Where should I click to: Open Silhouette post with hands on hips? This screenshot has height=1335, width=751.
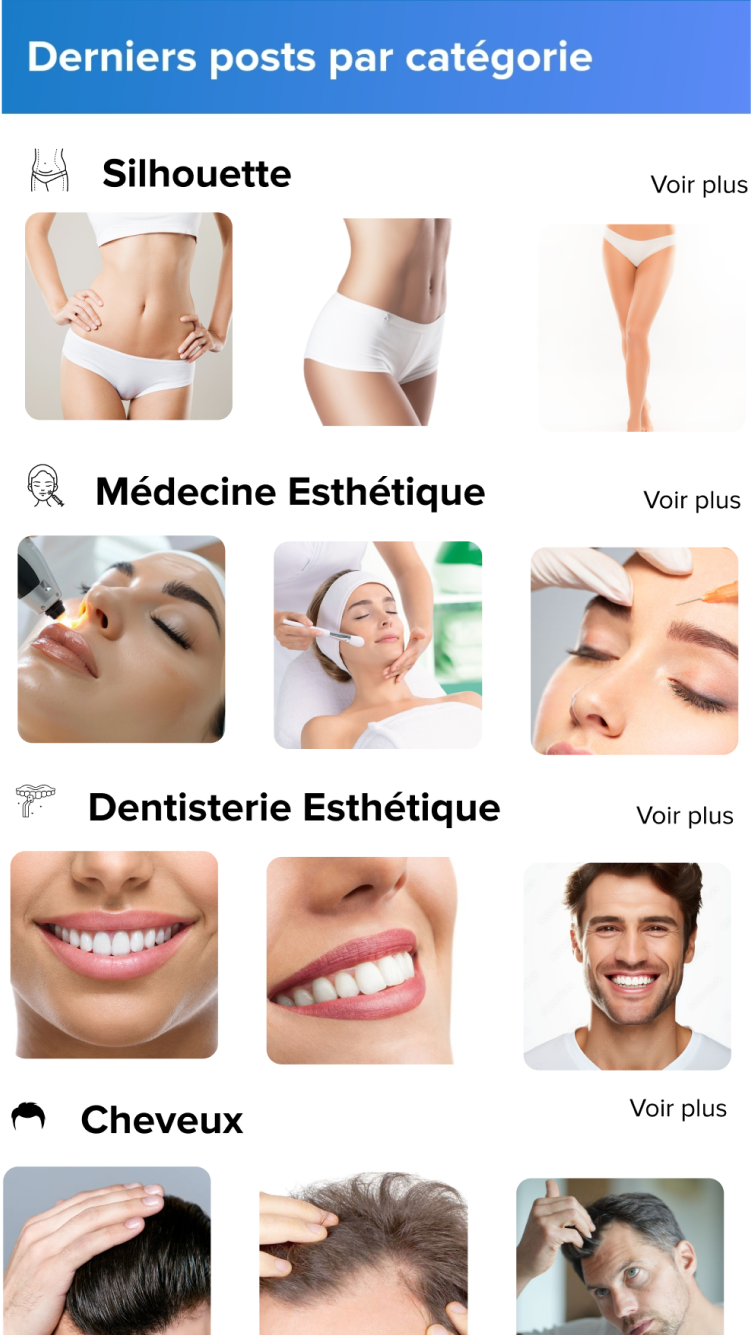tap(129, 316)
